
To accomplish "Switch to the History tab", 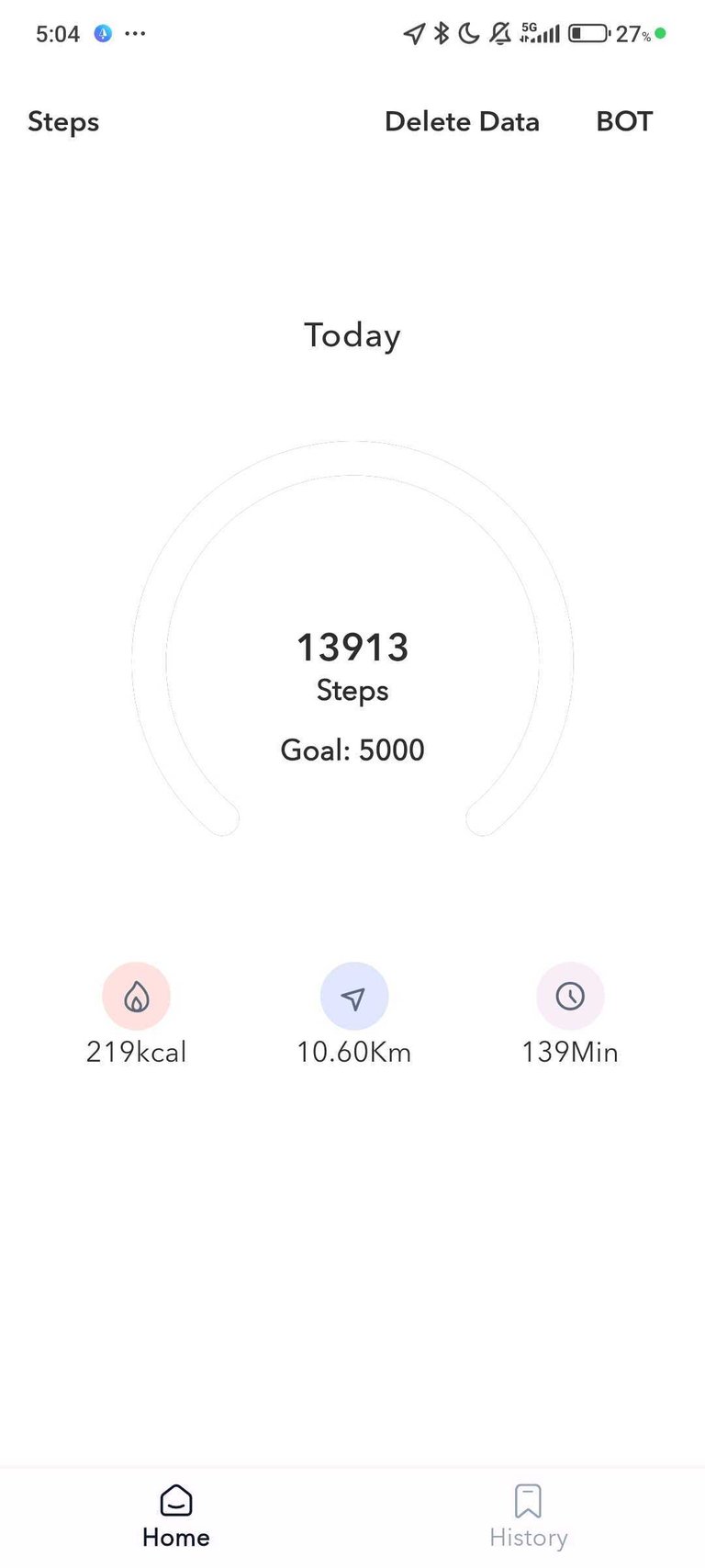I will pyautogui.click(x=528, y=1517).
